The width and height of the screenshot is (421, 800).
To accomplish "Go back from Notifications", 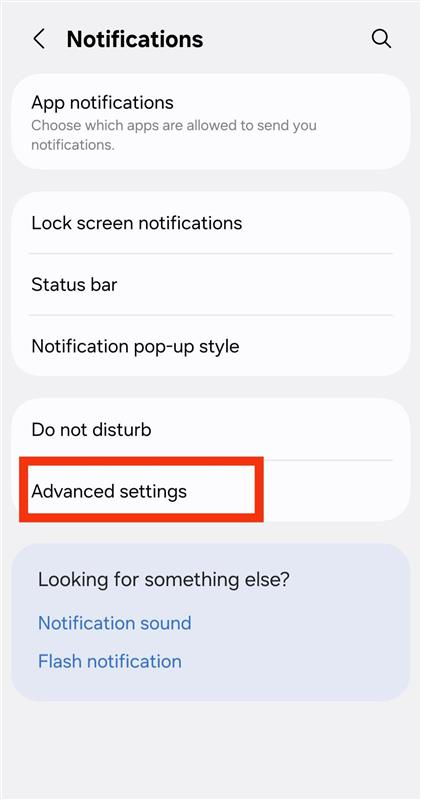I will 39,39.
